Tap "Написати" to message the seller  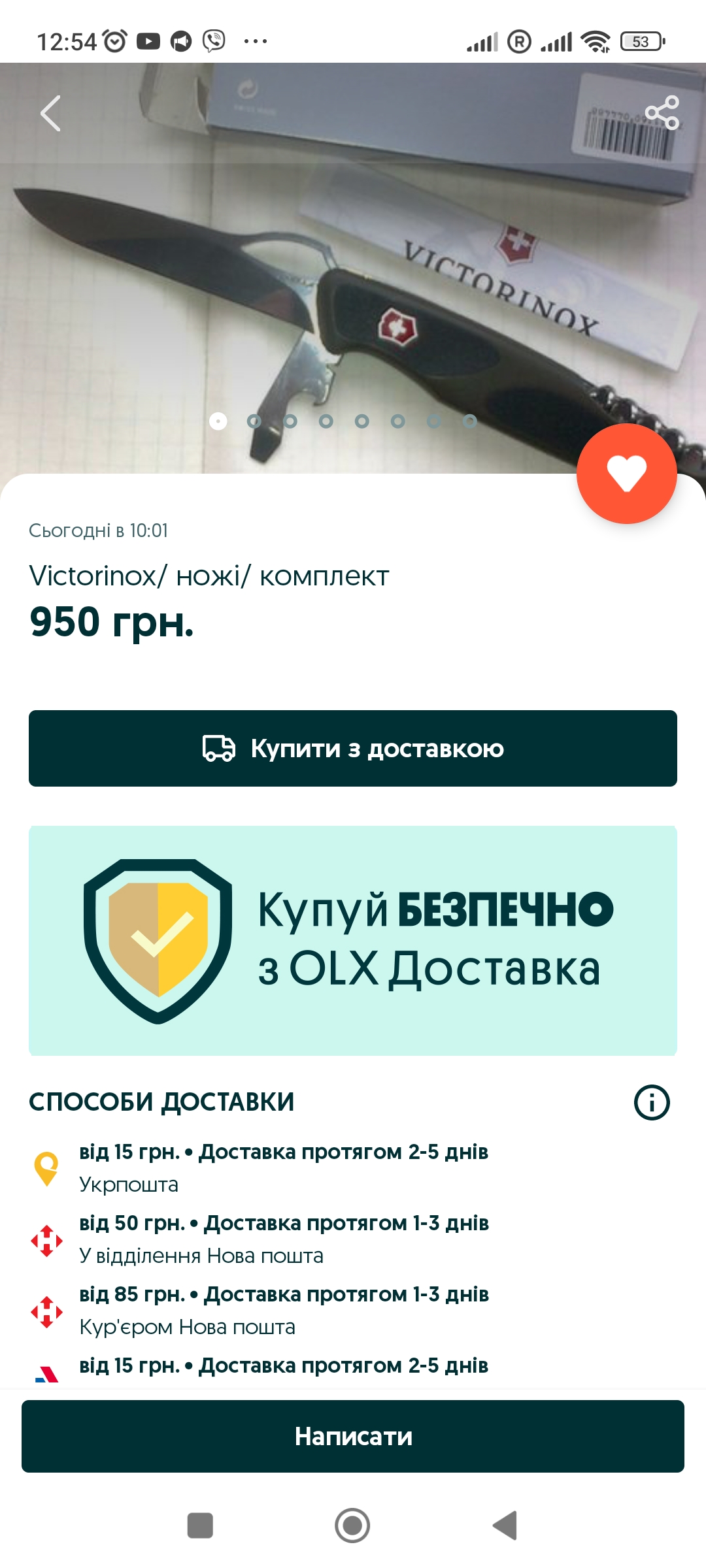(x=353, y=1436)
